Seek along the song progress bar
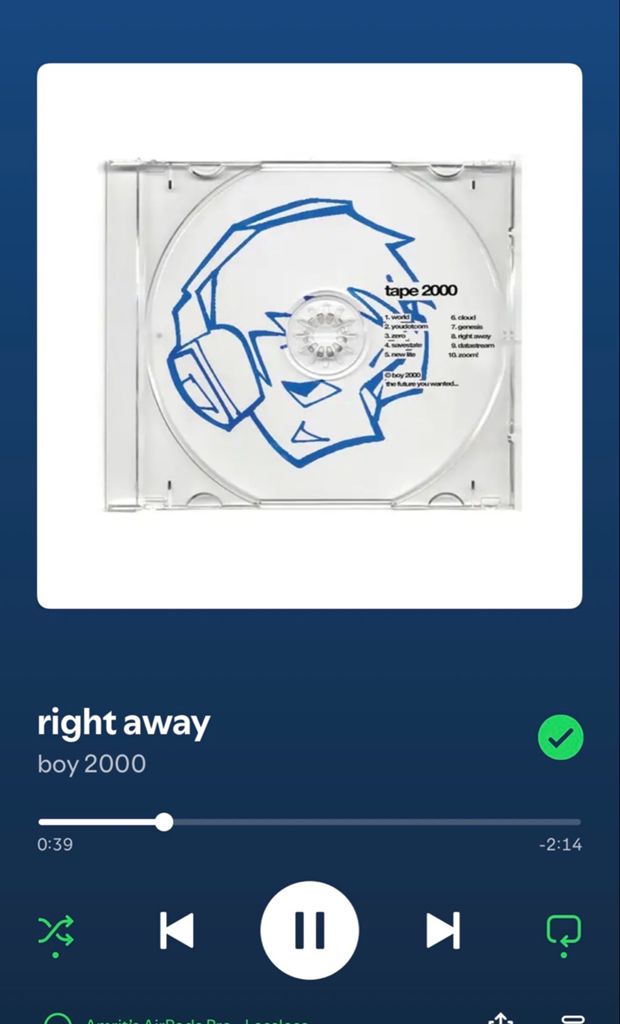This screenshot has height=1024, width=620. pos(309,822)
